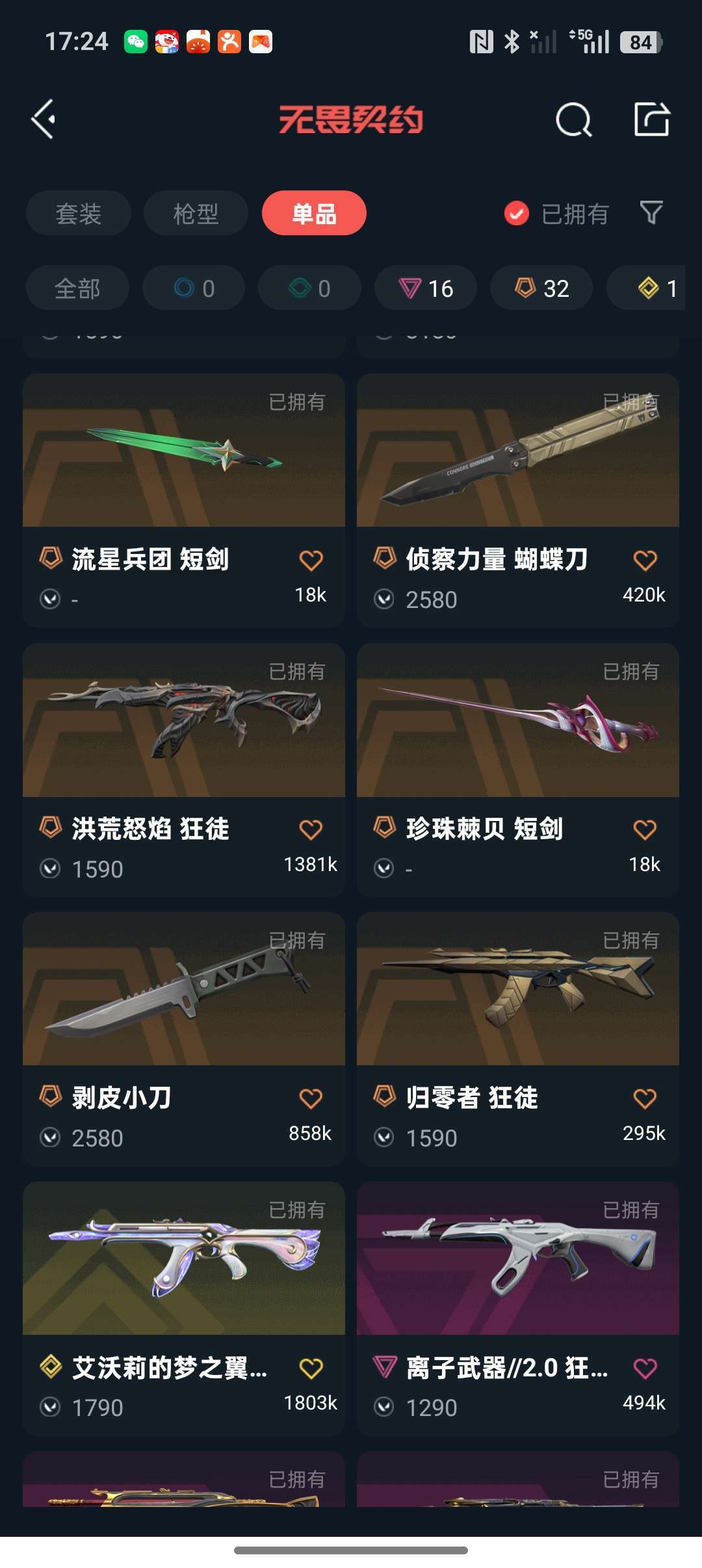Select the orange rarity filter showing 32

(541, 288)
